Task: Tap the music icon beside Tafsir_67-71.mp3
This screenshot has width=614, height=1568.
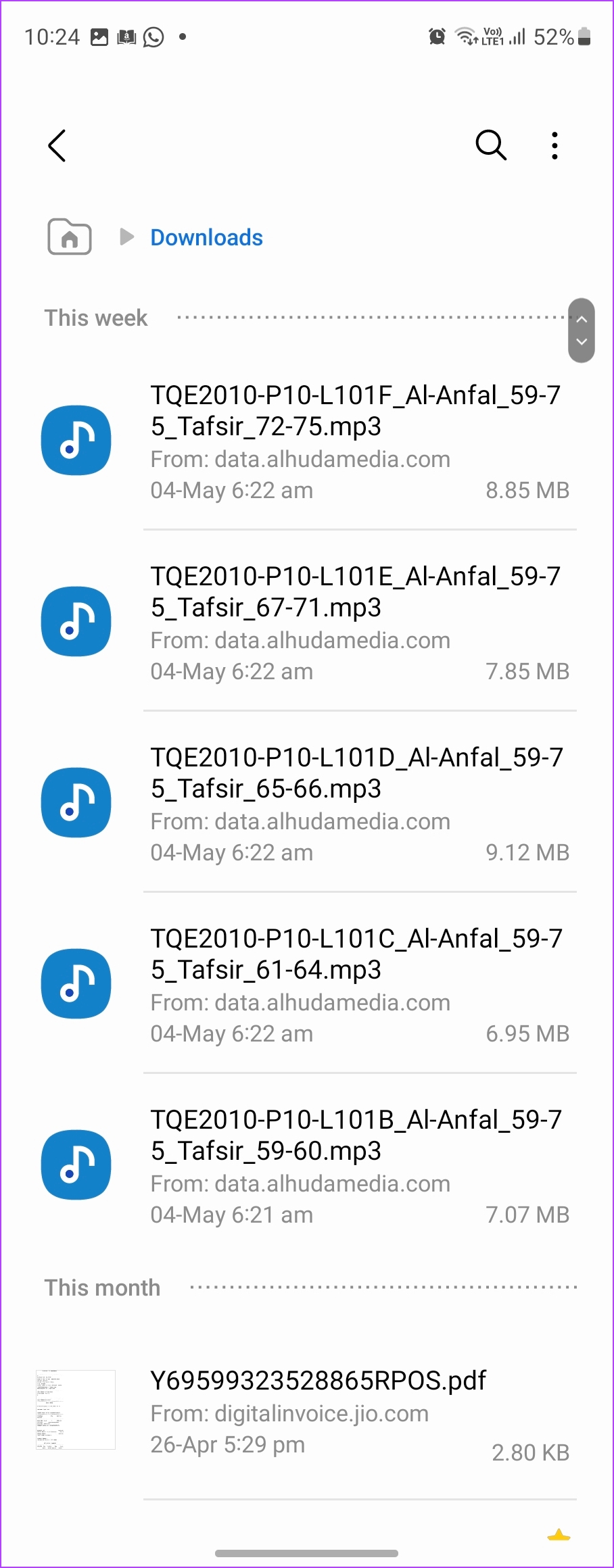Action: [x=76, y=622]
